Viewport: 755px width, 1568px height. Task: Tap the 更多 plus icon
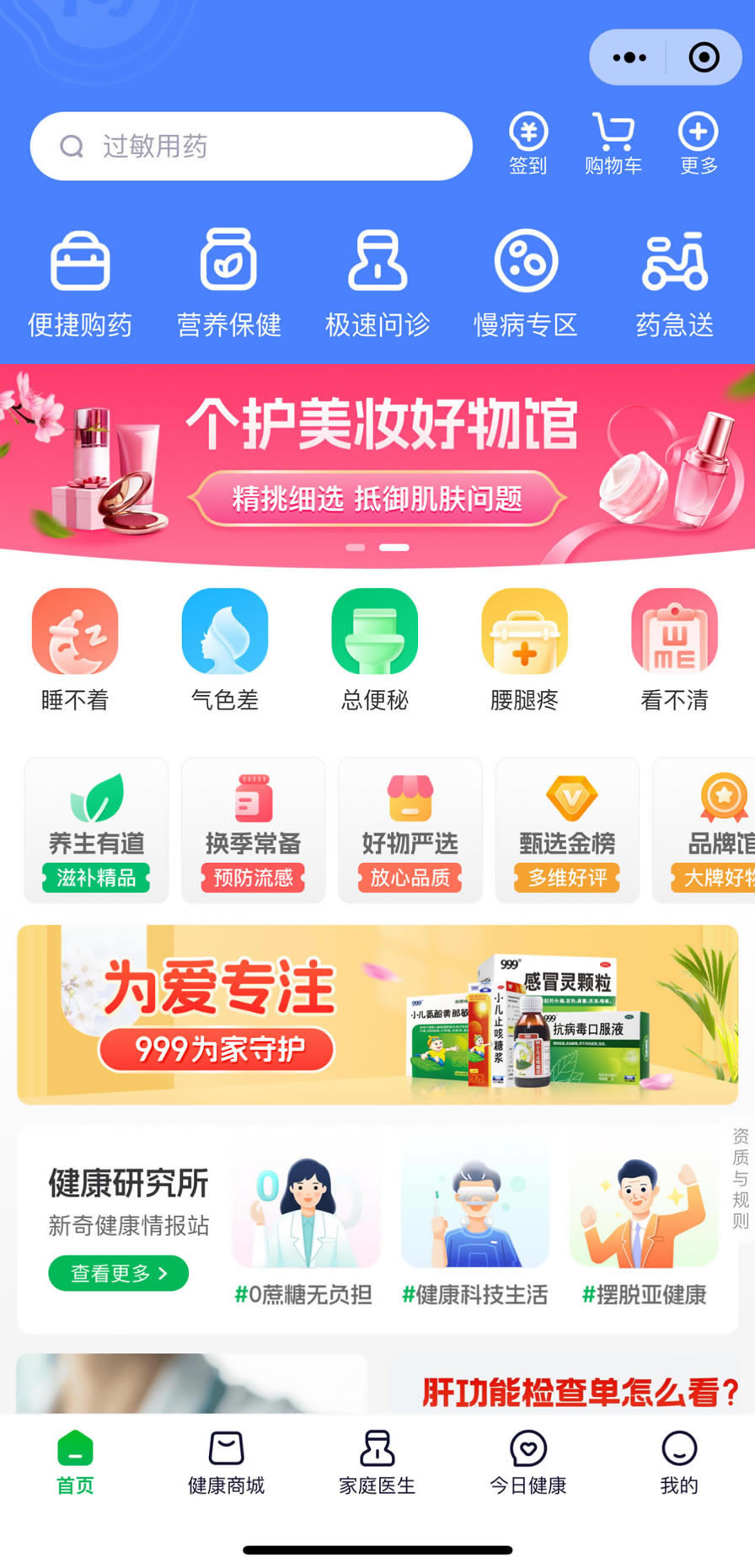tap(699, 144)
